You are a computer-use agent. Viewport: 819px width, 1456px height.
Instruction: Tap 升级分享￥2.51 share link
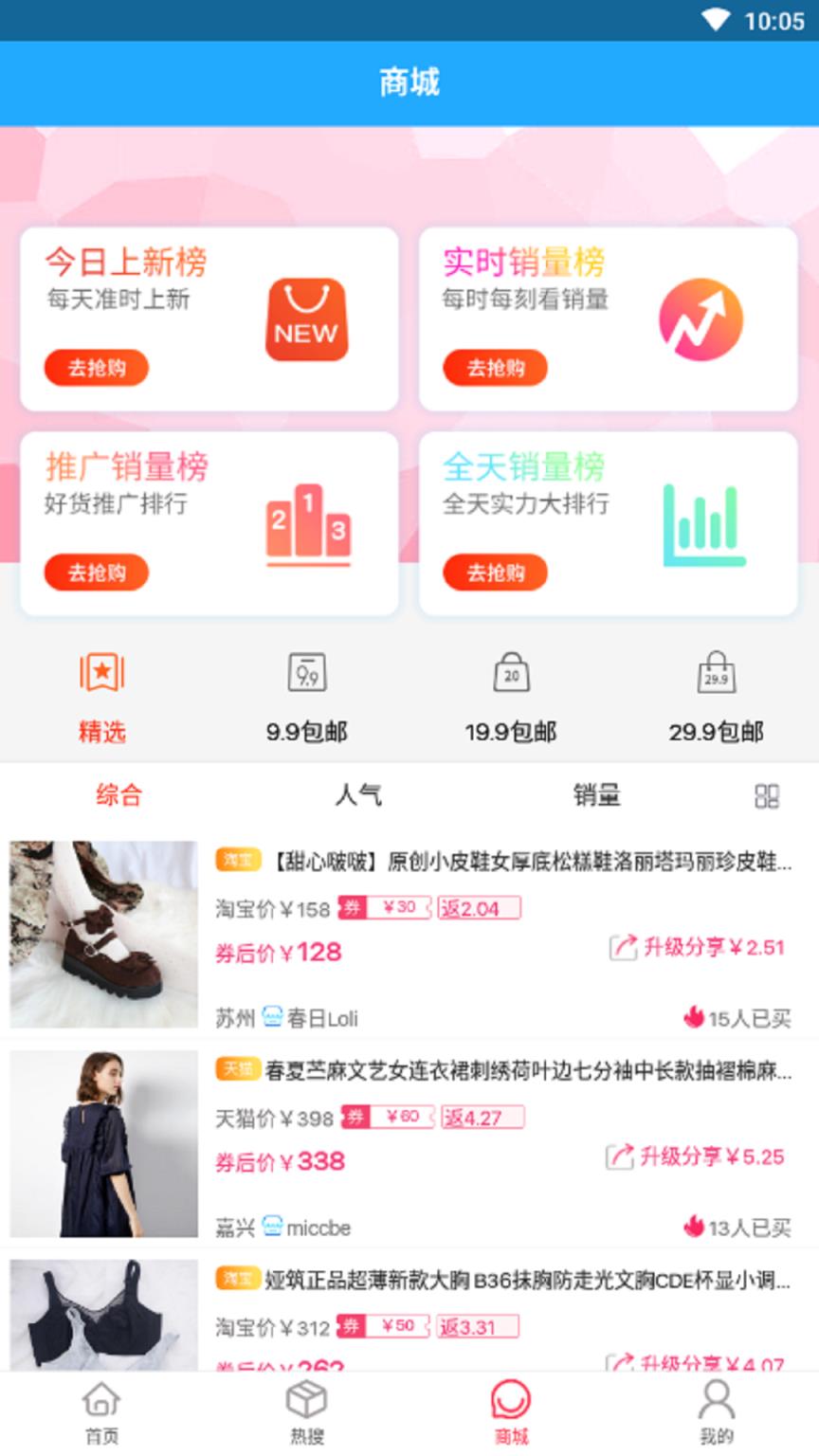[x=703, y=948]
